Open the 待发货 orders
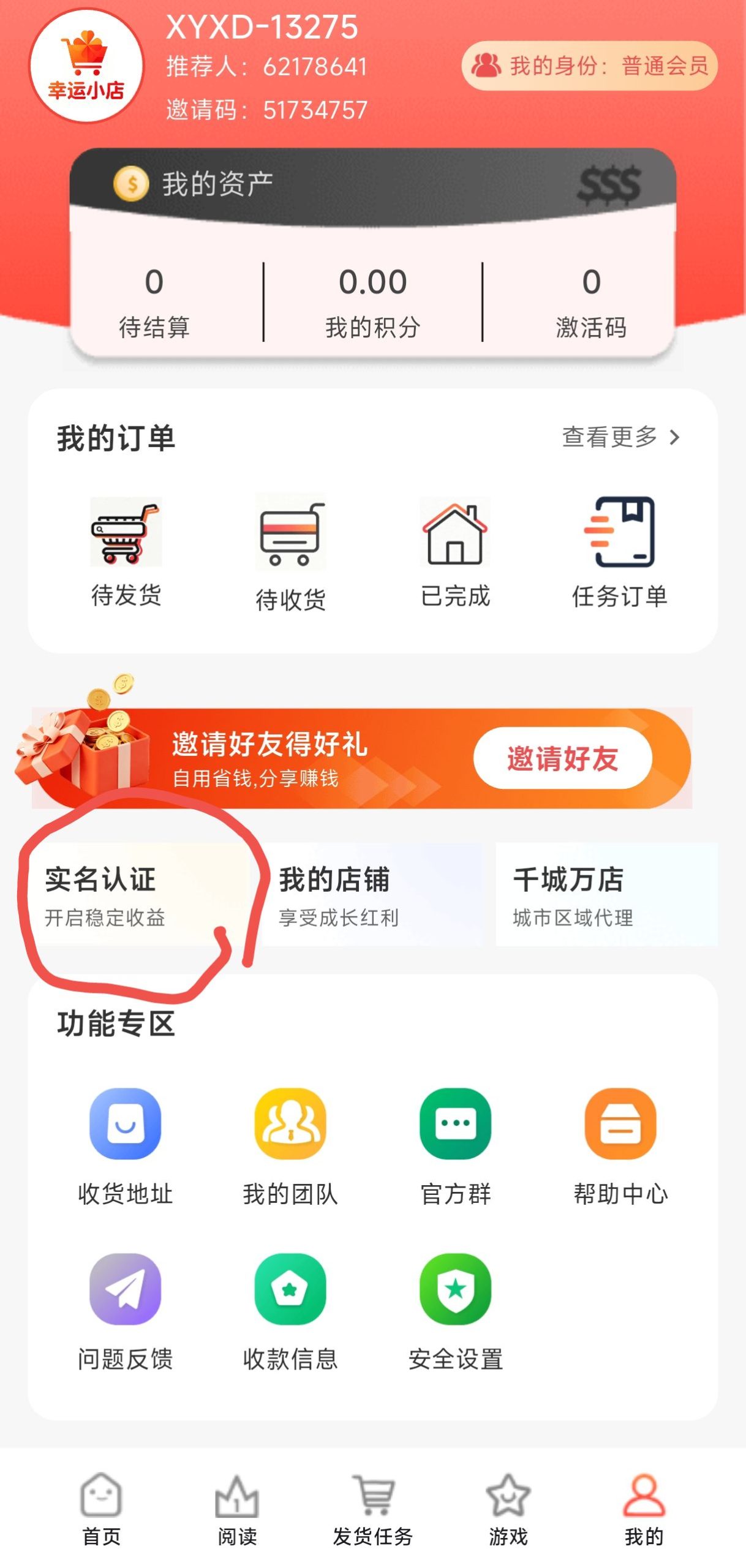This screenshot has width=746, height=1568. [x=126, y=549]
